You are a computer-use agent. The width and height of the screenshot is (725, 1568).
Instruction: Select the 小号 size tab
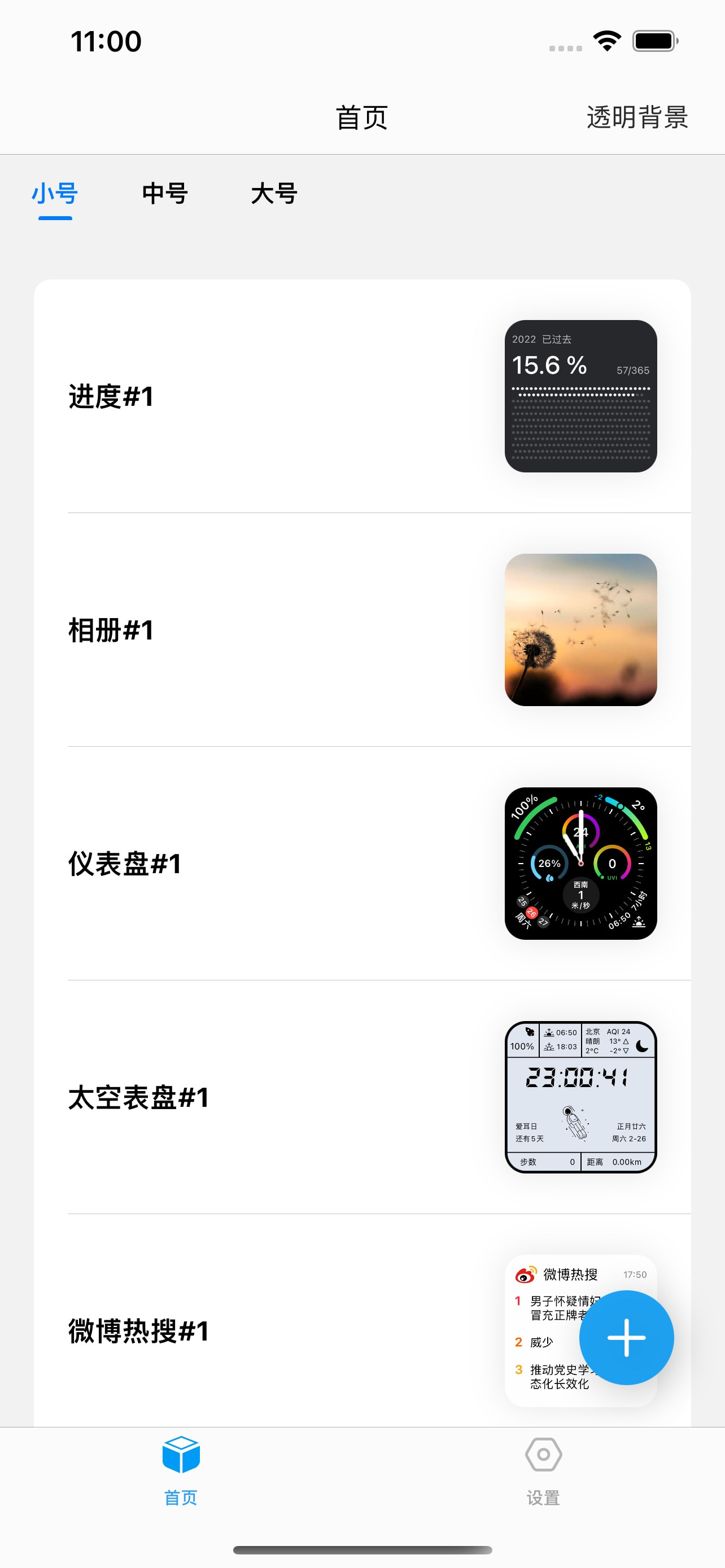click(x=55, y=194)
